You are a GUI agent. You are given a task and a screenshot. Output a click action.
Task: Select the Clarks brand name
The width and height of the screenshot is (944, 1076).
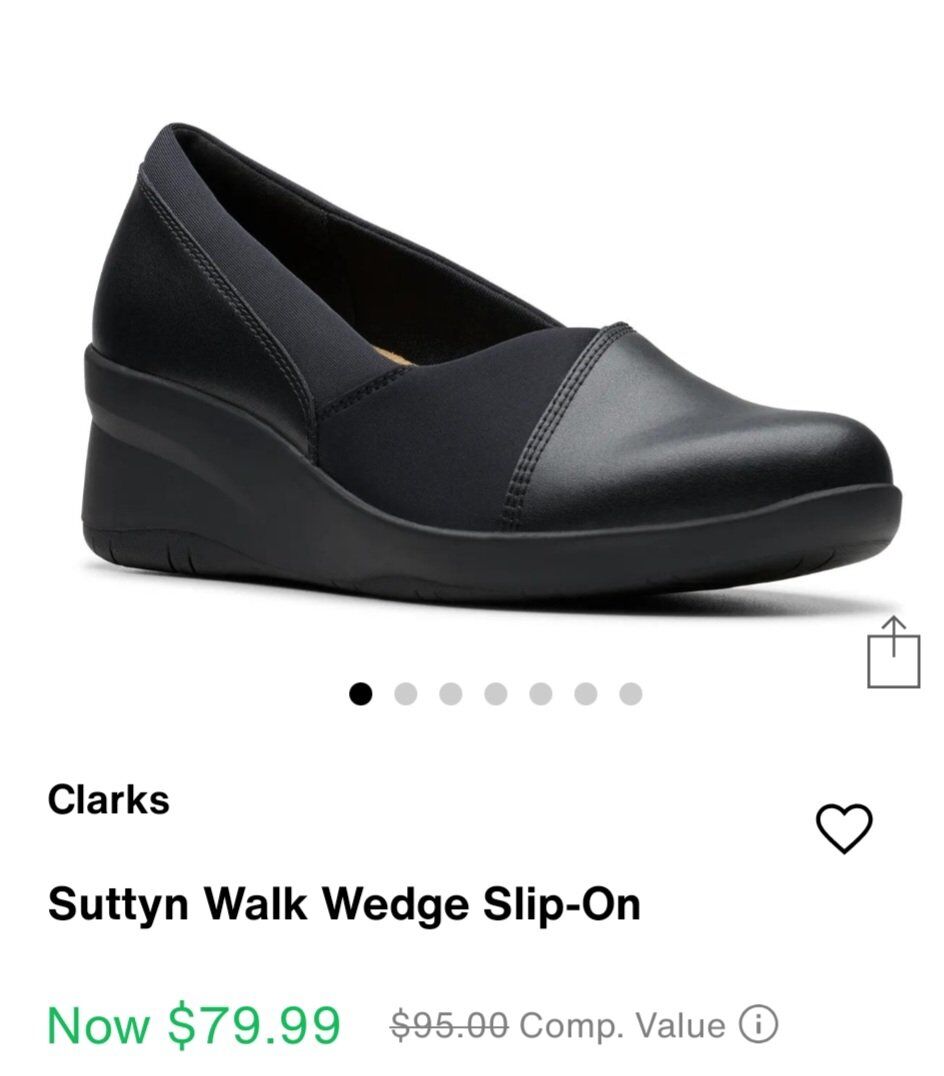108,800
